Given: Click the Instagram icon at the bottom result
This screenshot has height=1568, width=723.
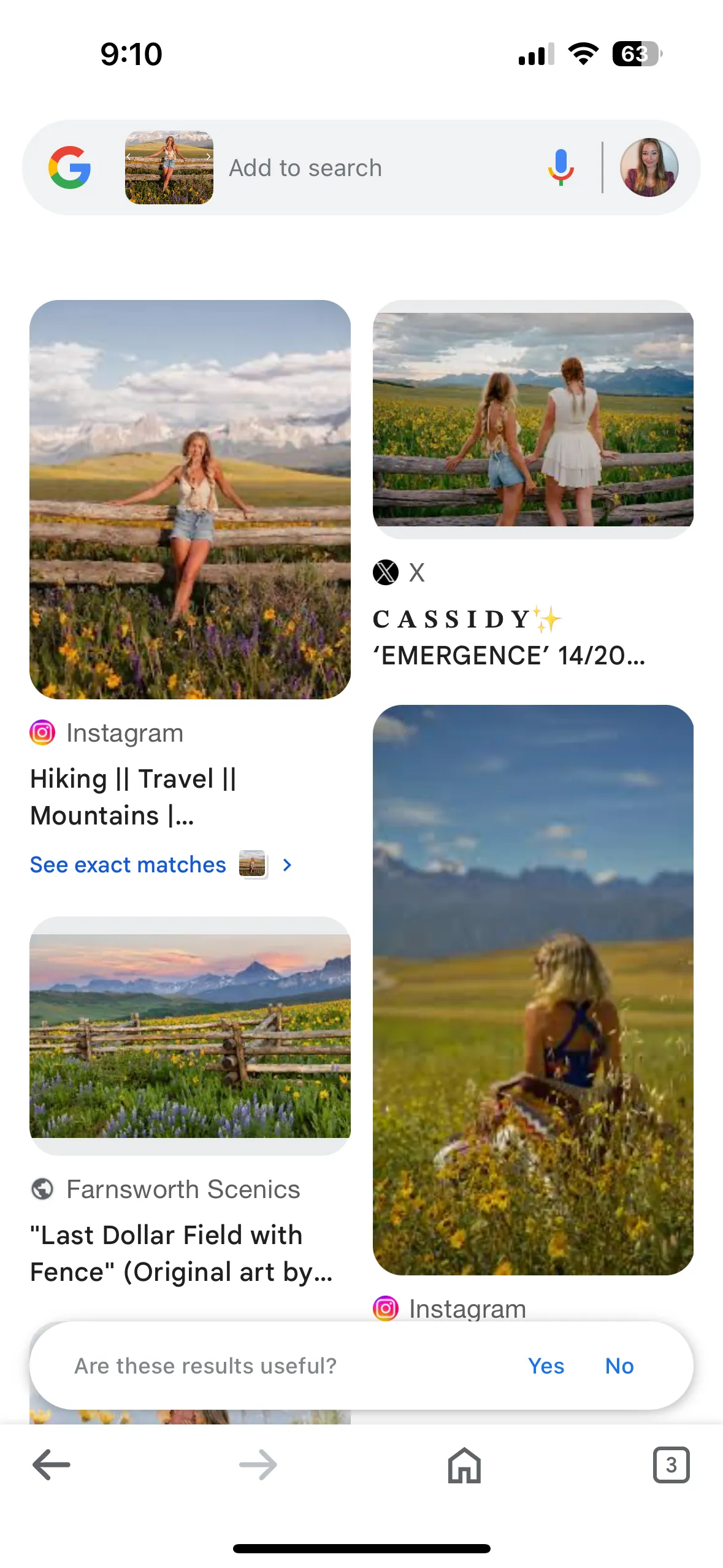Looking at the screenshot, I should coord(386,1309).
